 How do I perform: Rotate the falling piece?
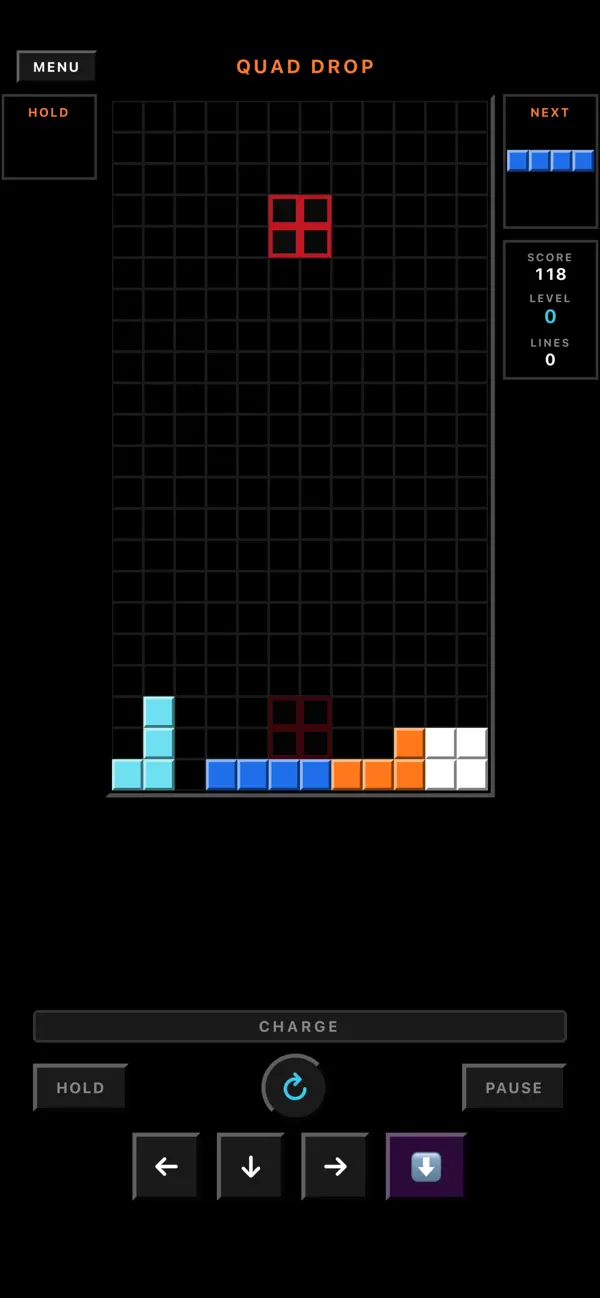[x=295, y=1087]
